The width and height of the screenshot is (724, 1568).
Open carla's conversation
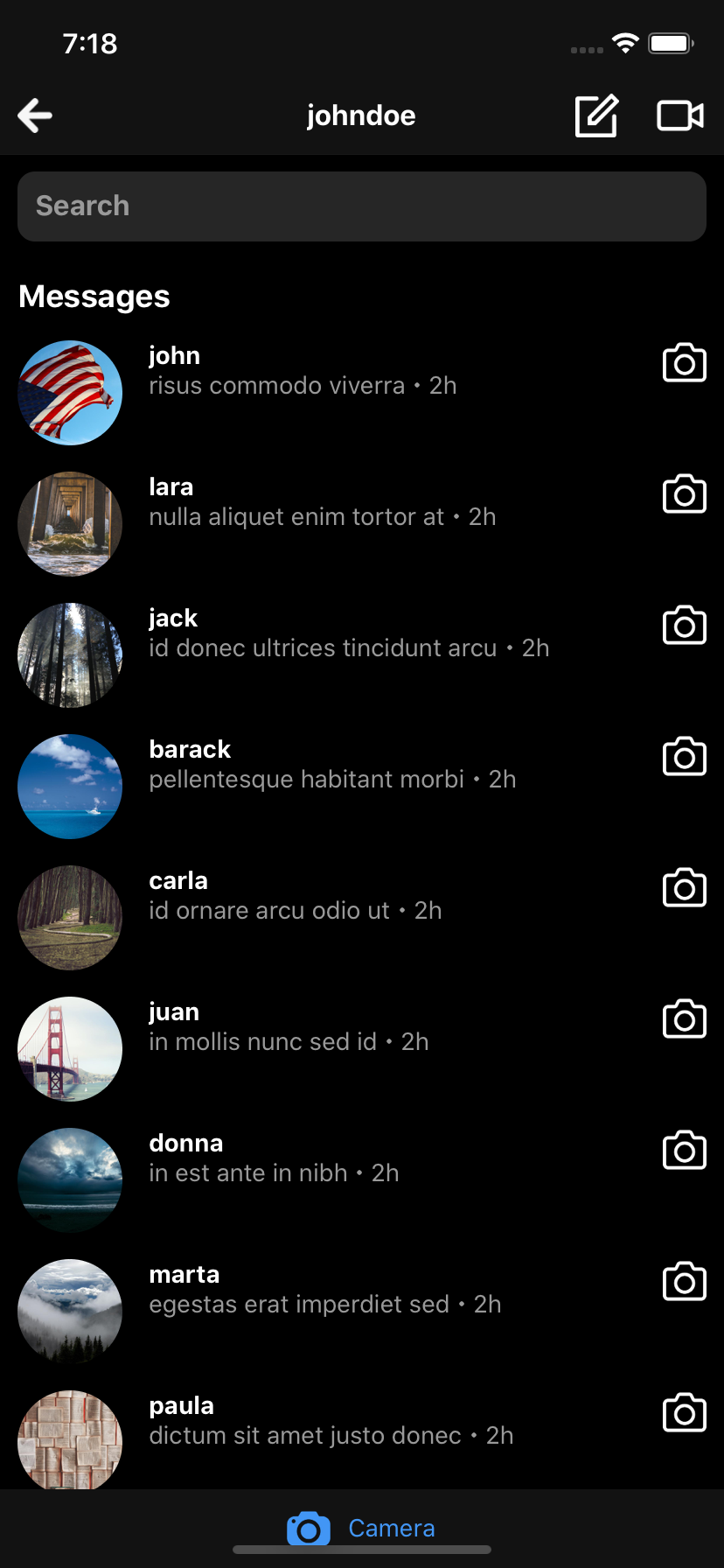pyautogui.click(x=362, y=918)
